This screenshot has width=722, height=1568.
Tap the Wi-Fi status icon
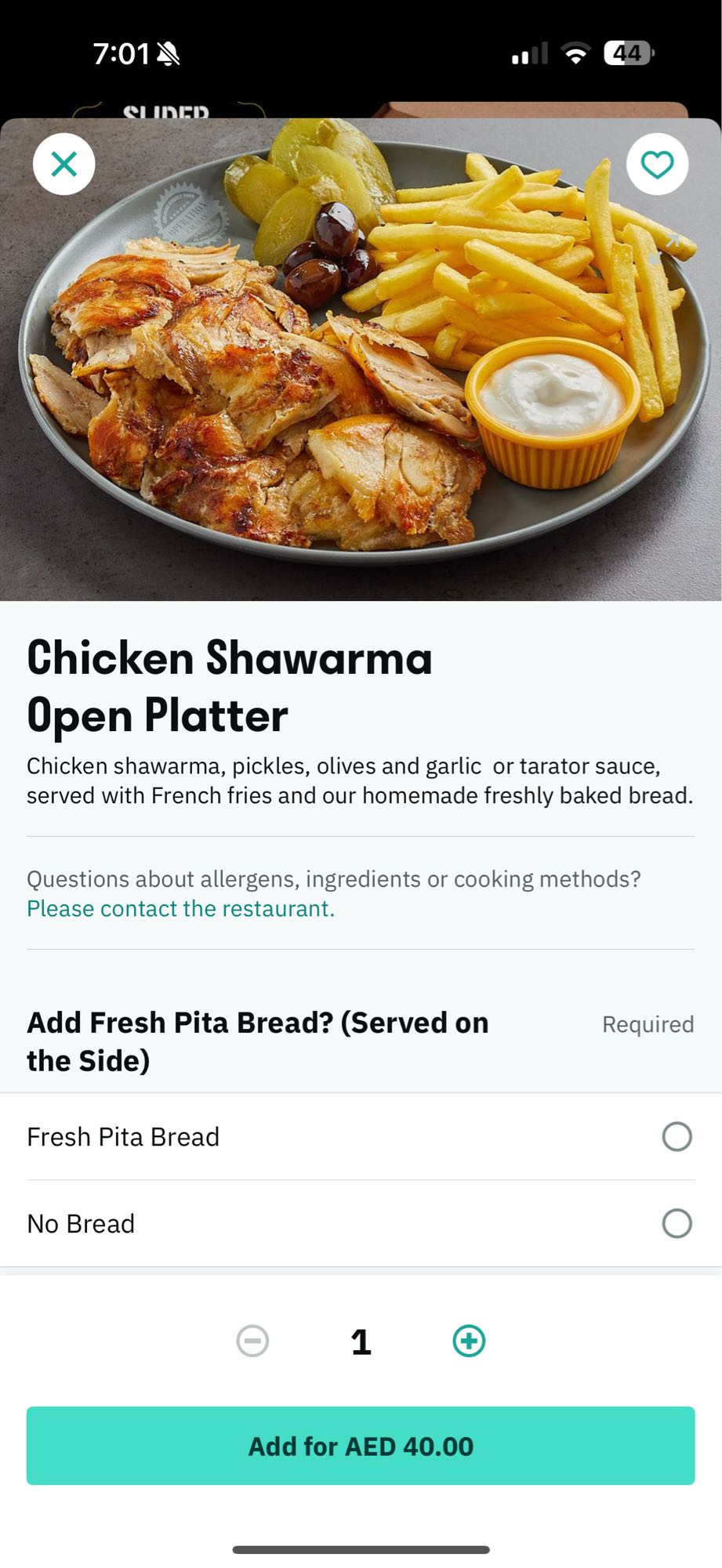575,53
